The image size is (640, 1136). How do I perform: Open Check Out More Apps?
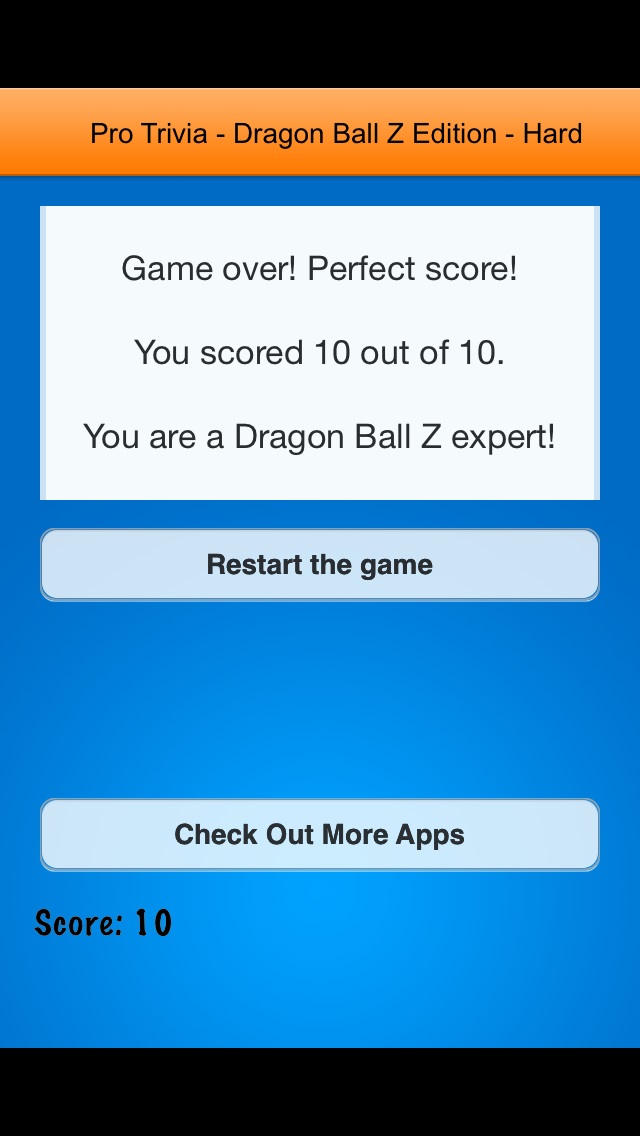320,835
